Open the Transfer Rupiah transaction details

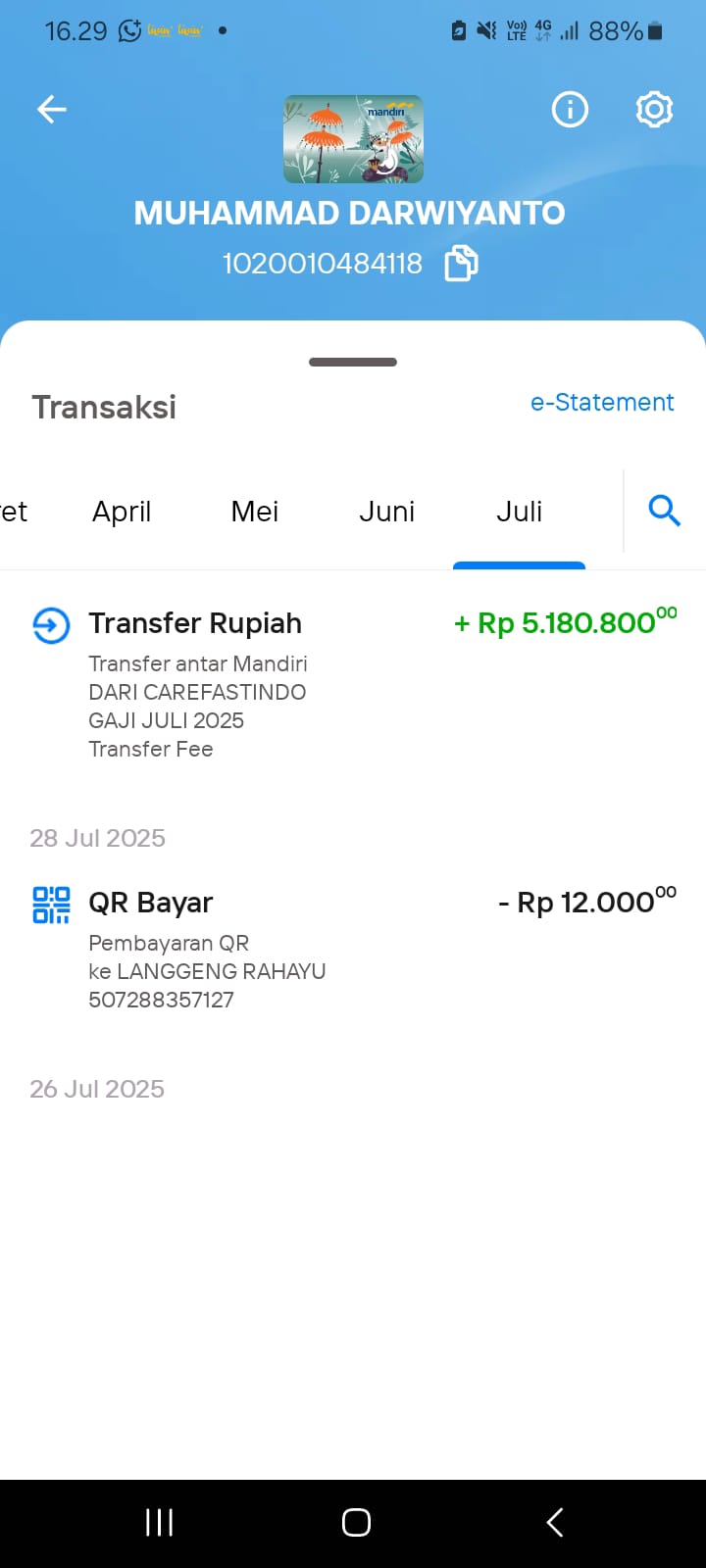pyautogui.click(x=353, y=684)
